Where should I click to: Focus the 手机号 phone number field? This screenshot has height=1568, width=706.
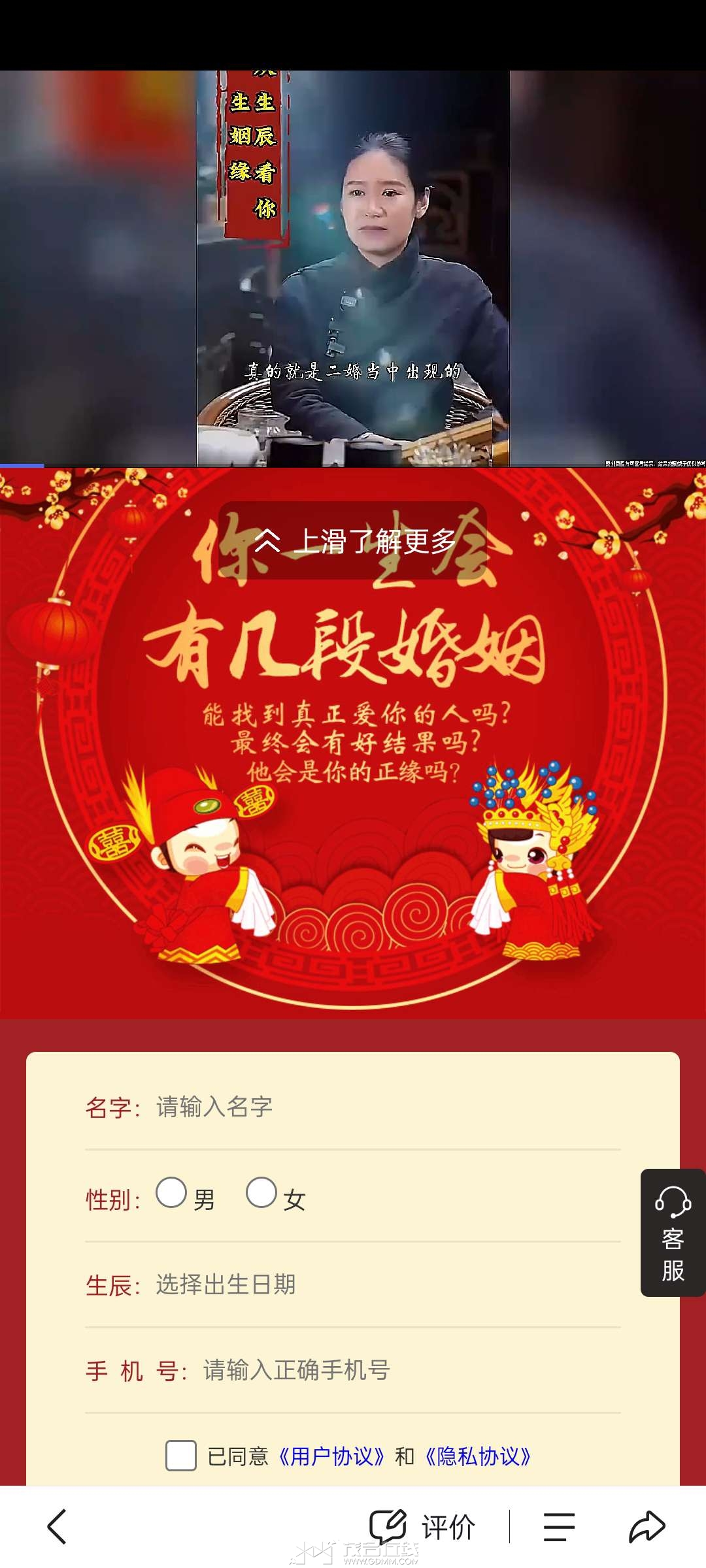(405, 1370)
